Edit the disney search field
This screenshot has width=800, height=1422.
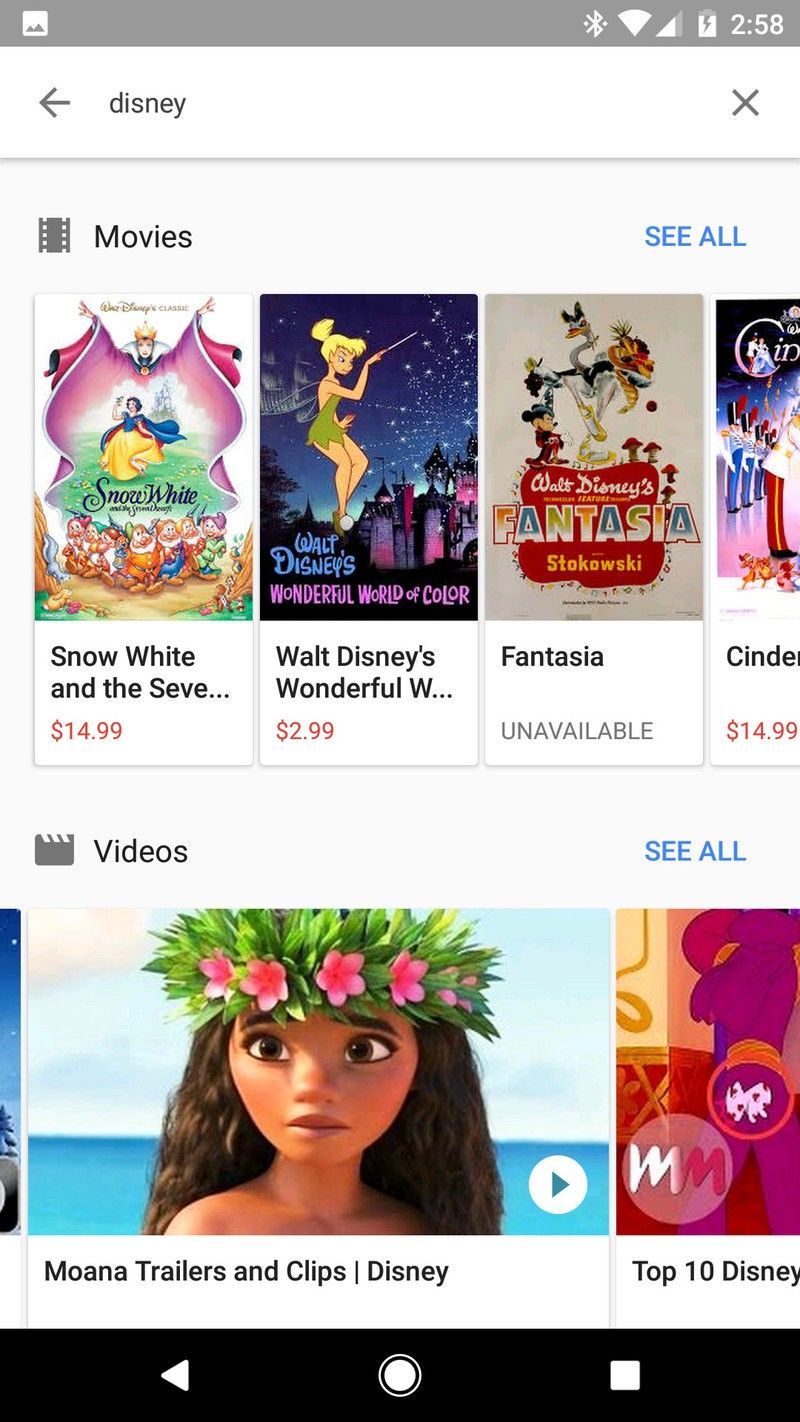pyautogui.click(x=400, y=103)
